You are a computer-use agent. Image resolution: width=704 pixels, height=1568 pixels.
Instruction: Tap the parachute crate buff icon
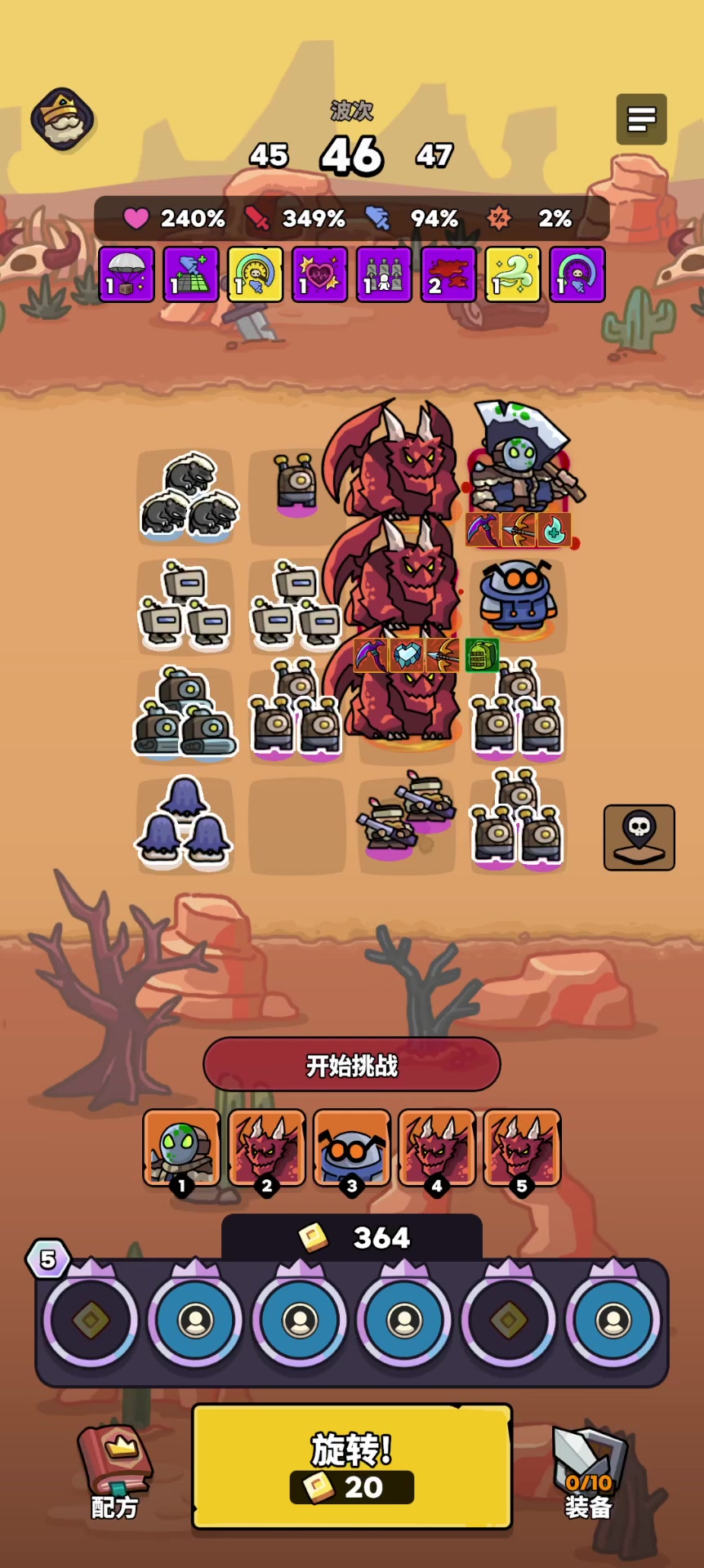127,274
